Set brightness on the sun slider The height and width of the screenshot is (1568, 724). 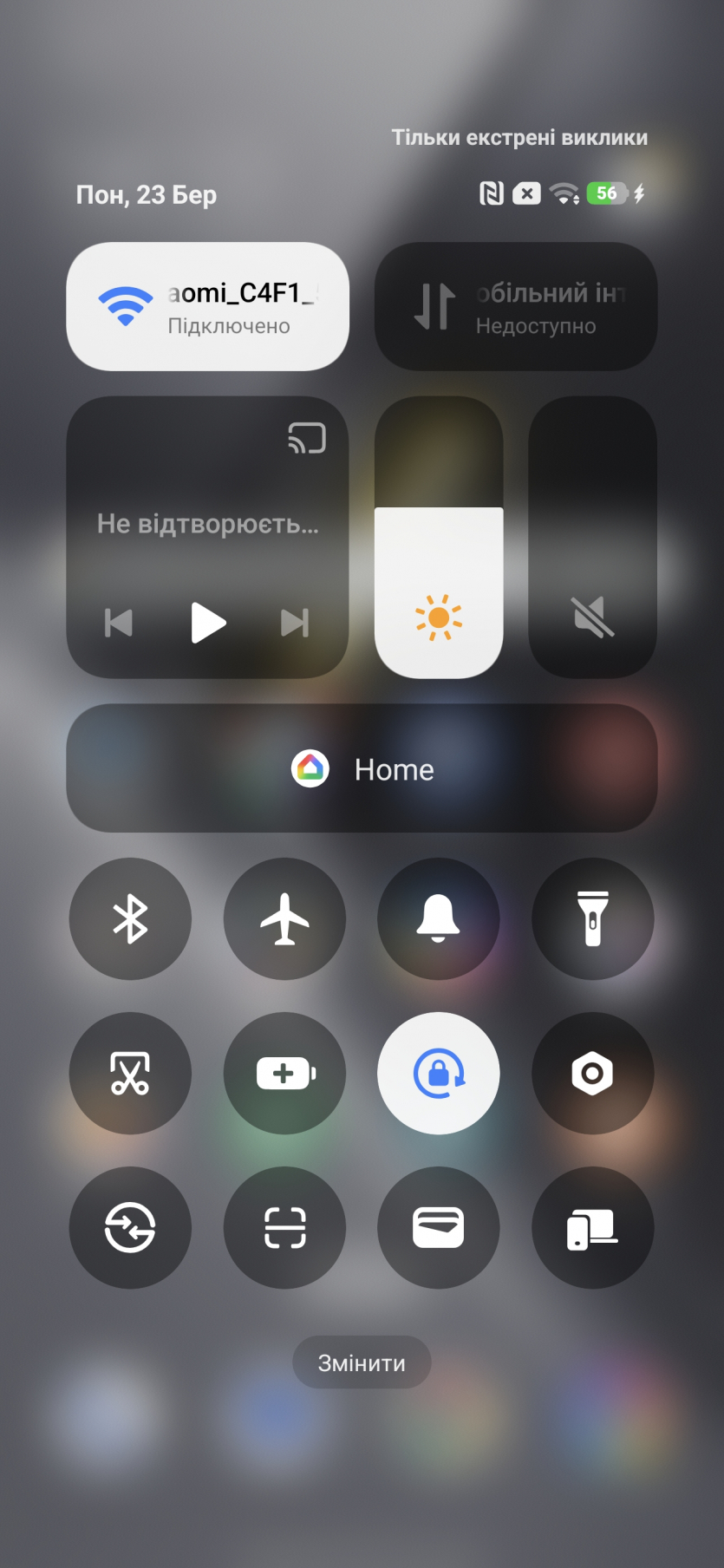(439, 538)
